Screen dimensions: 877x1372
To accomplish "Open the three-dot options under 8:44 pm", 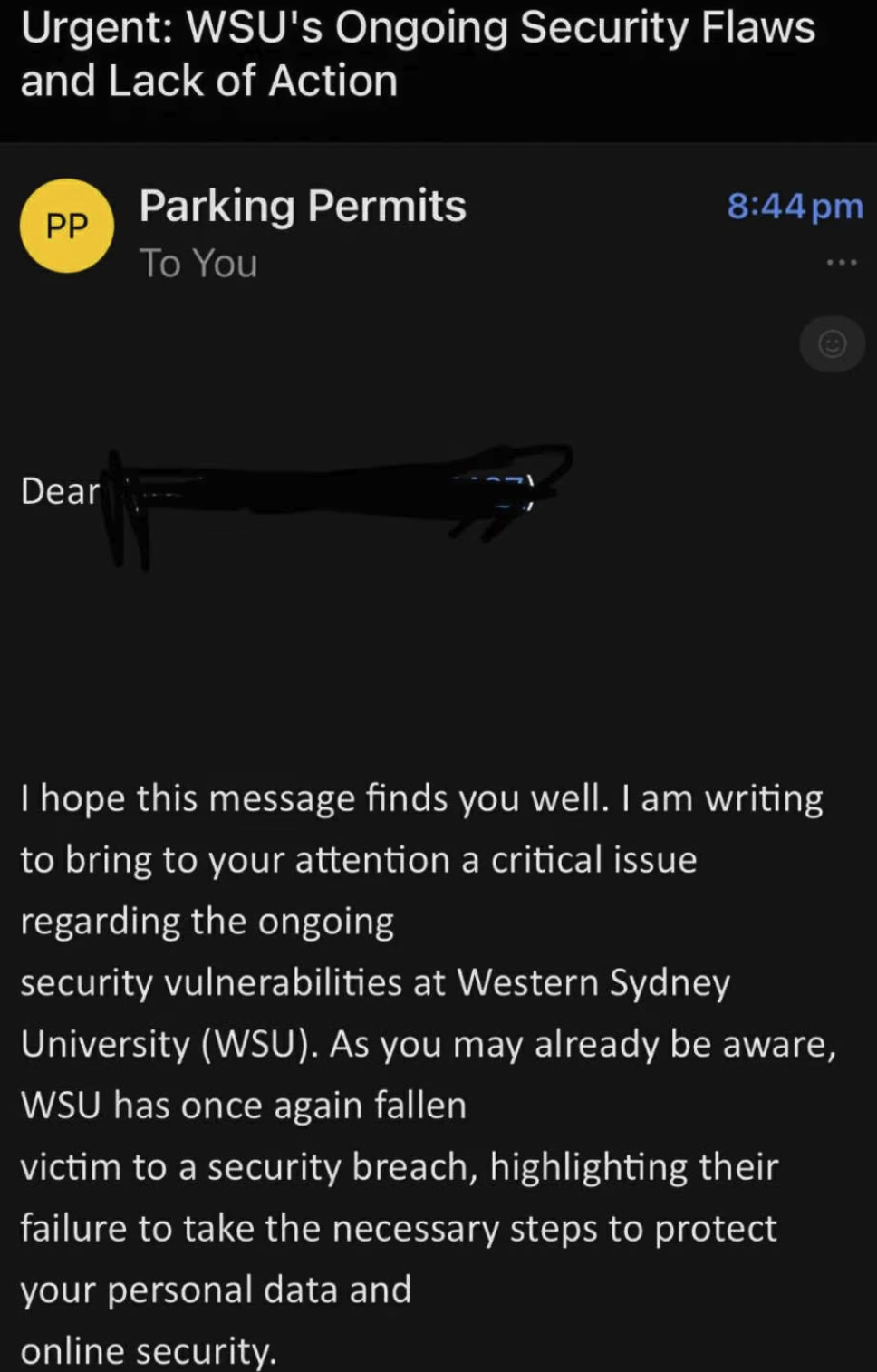I will [841, 263].
